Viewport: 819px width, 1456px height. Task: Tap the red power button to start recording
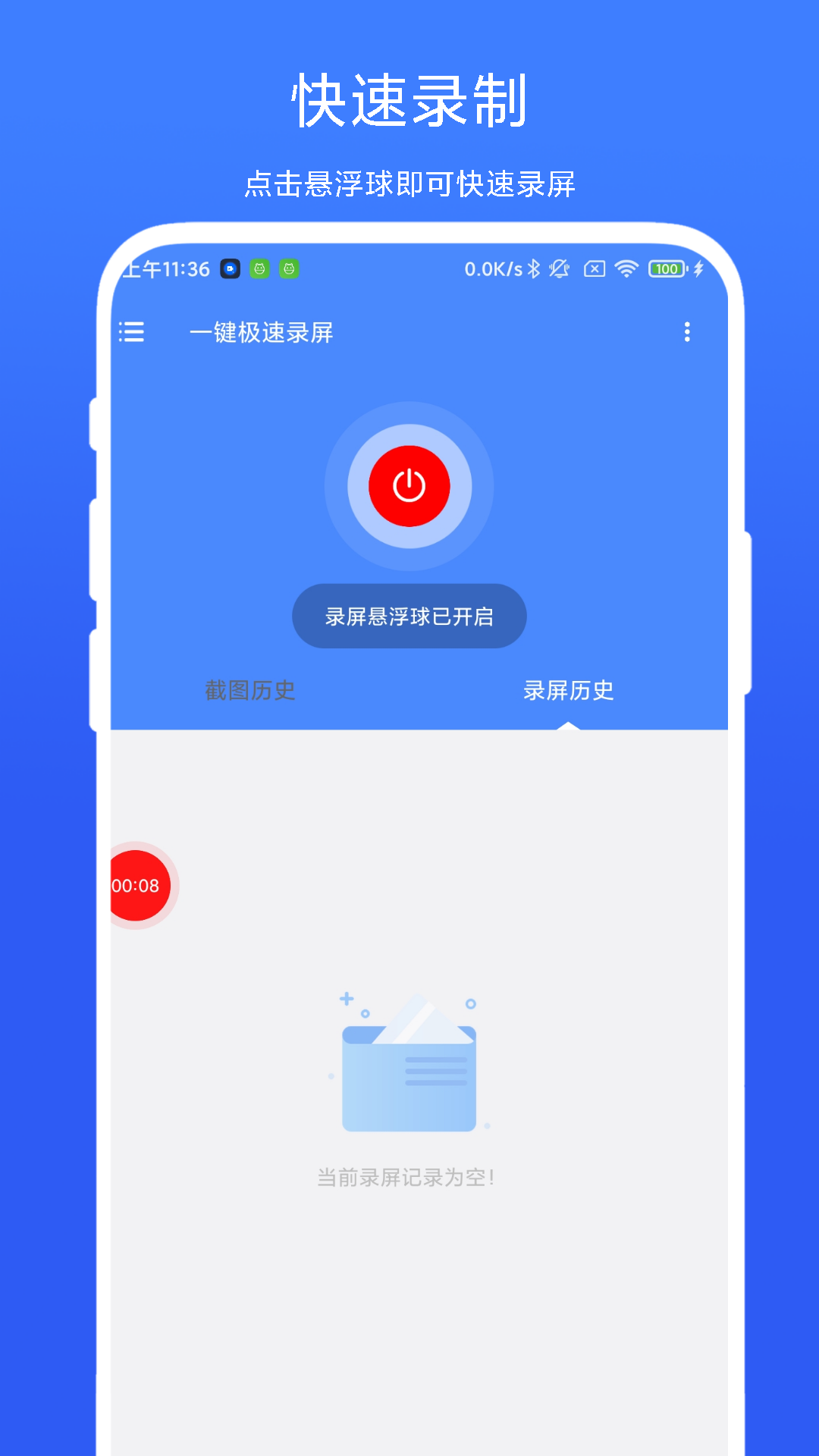409,485
